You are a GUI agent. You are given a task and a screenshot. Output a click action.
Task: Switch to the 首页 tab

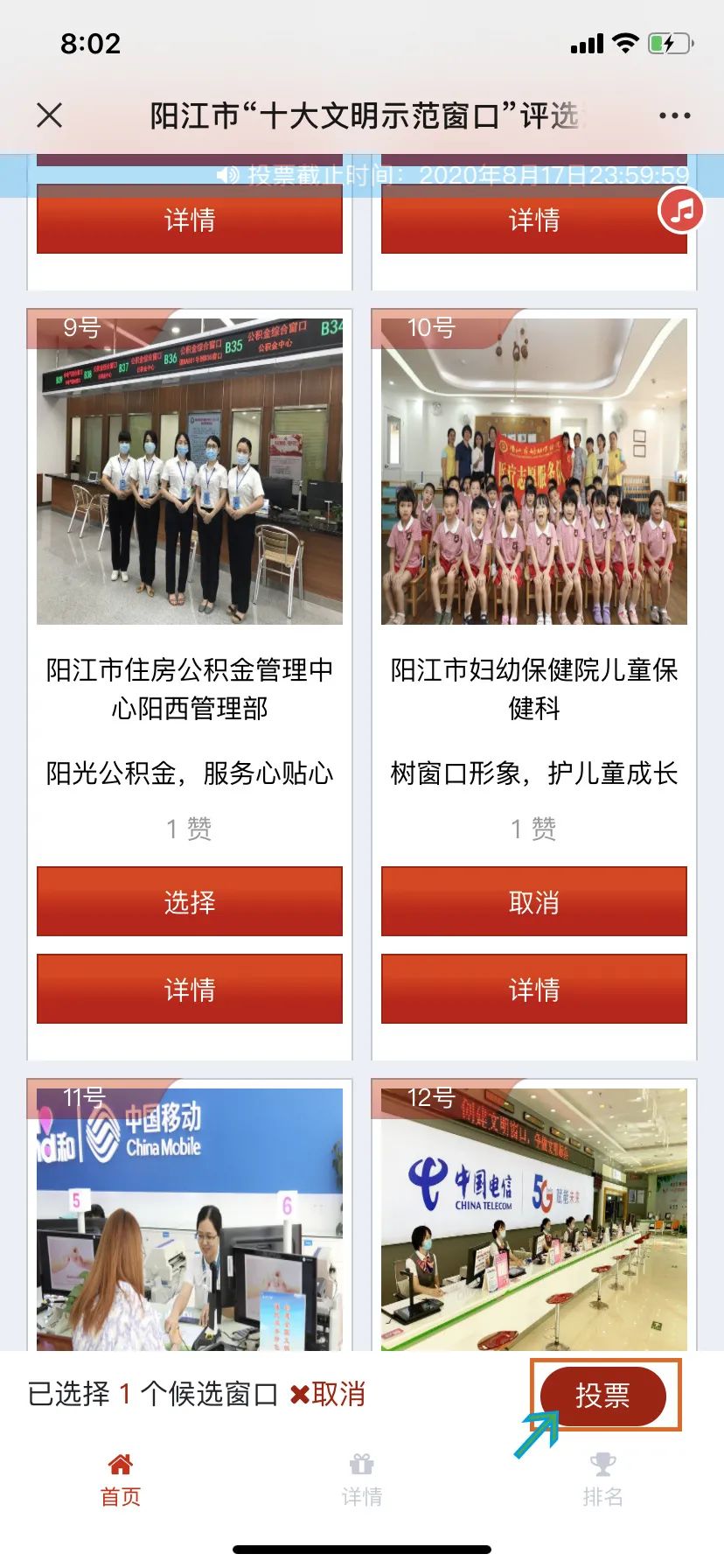[121, 1480]
